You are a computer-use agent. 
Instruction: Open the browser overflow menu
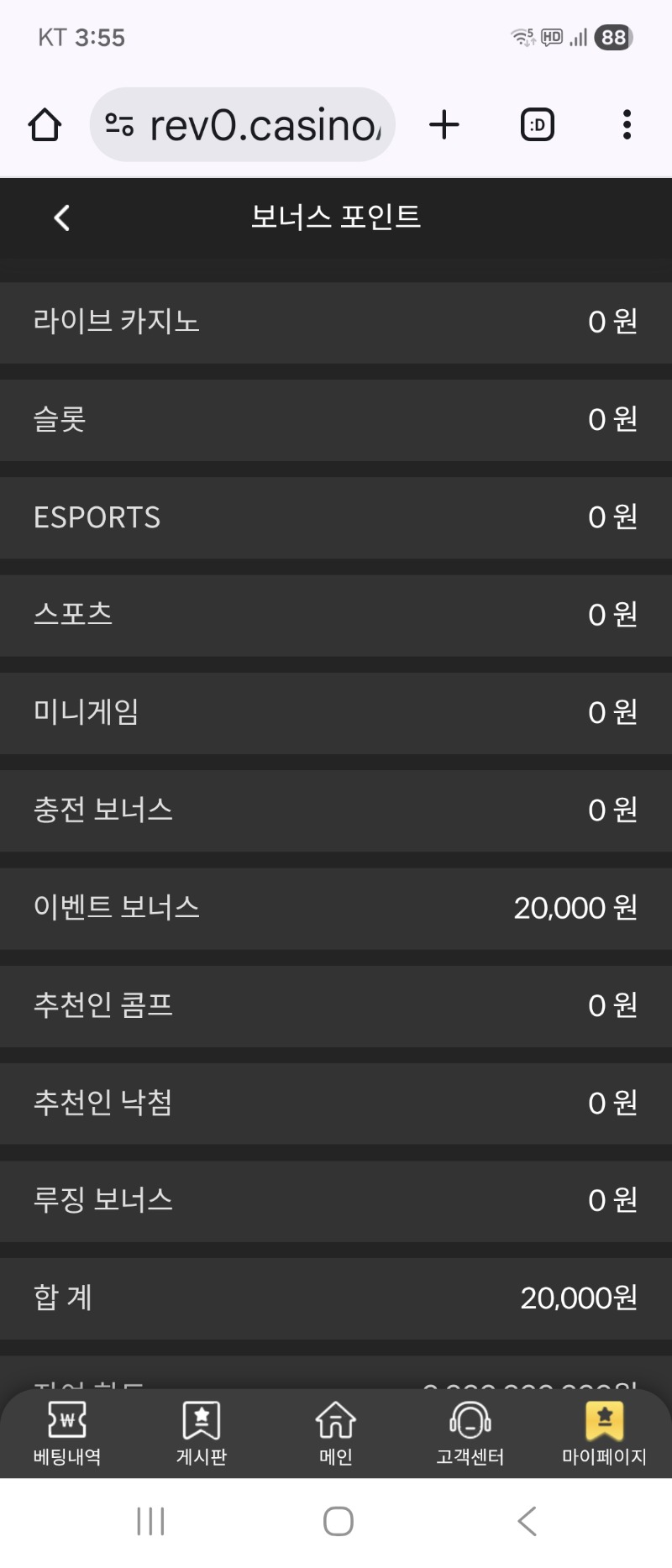(627, 125)
